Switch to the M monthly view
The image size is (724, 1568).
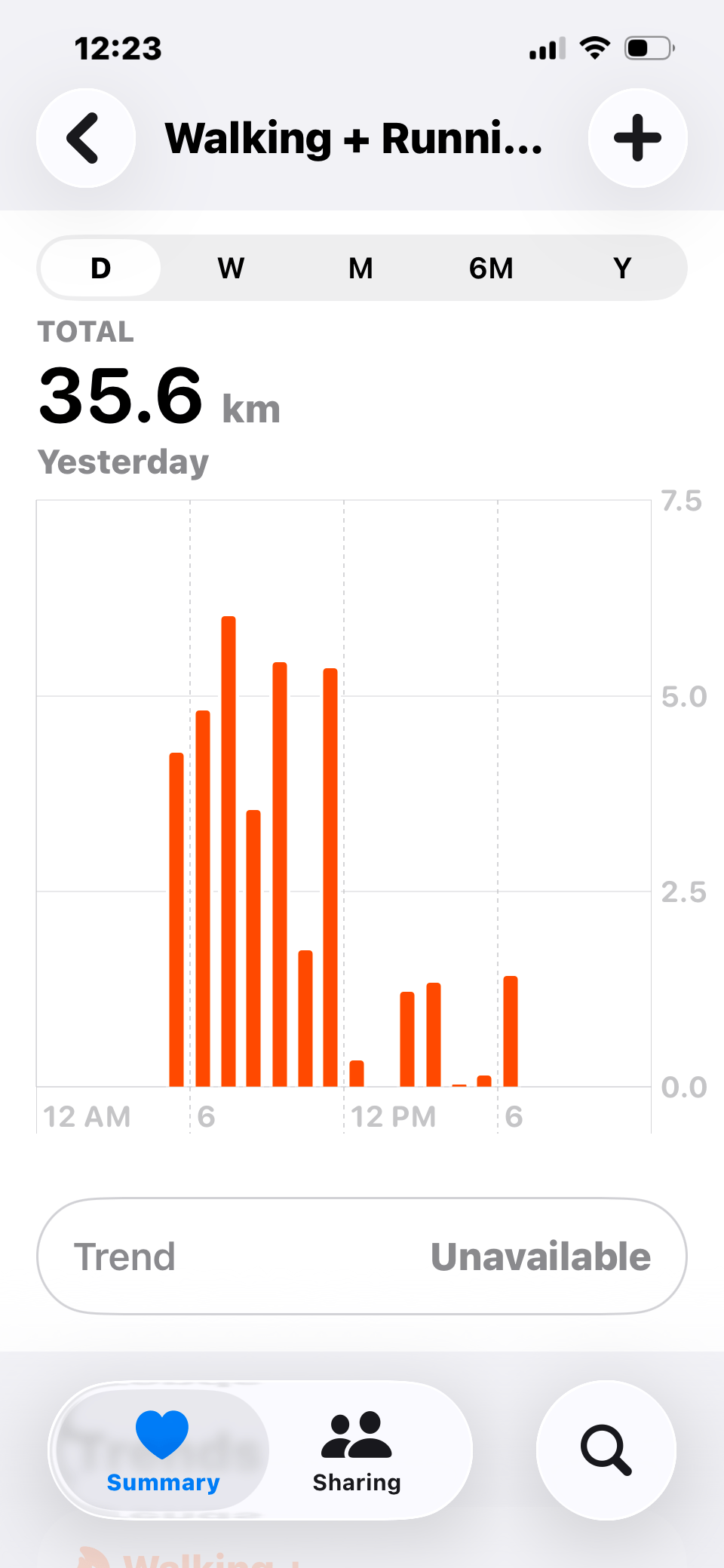[x=361, y=268]
